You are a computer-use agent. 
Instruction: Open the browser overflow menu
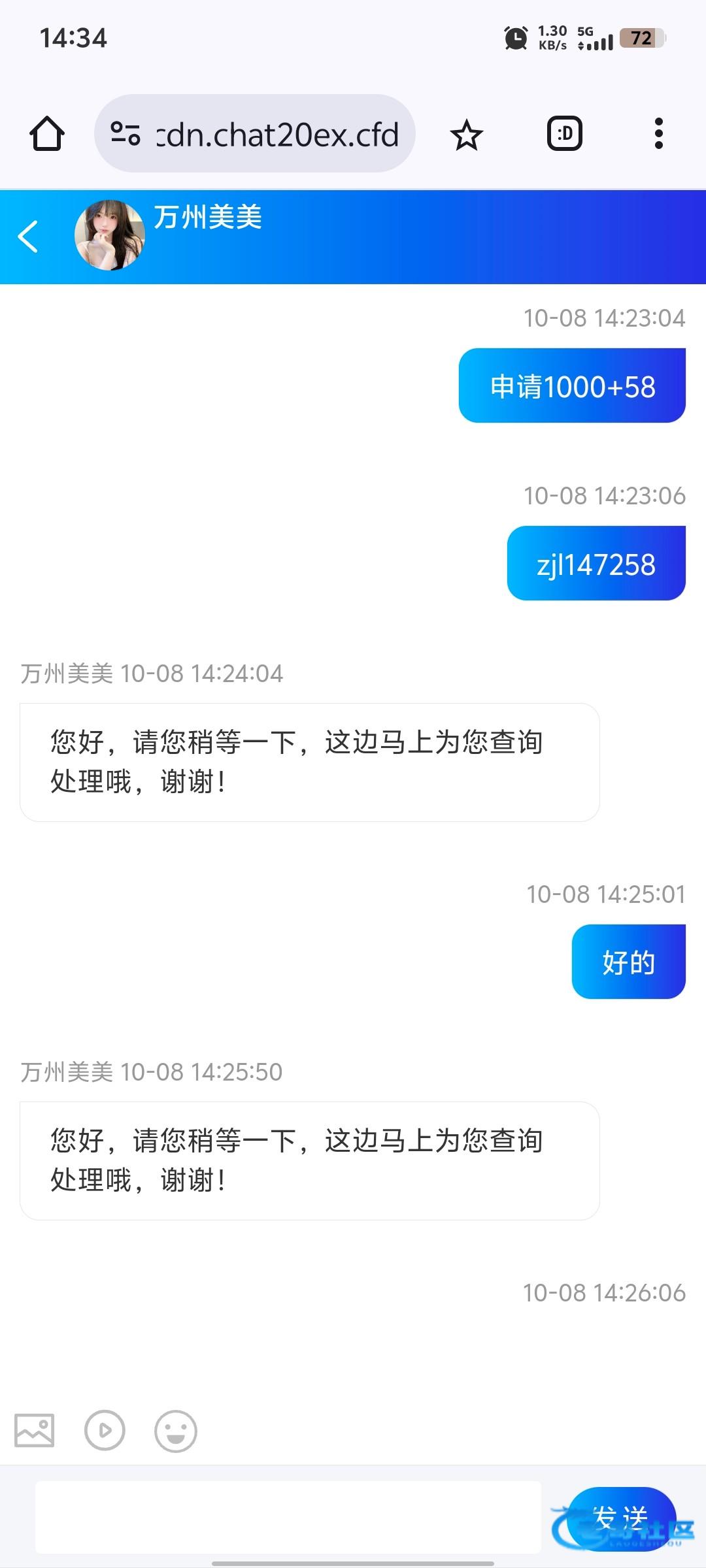pyautogui.click(x=658, y=134)
